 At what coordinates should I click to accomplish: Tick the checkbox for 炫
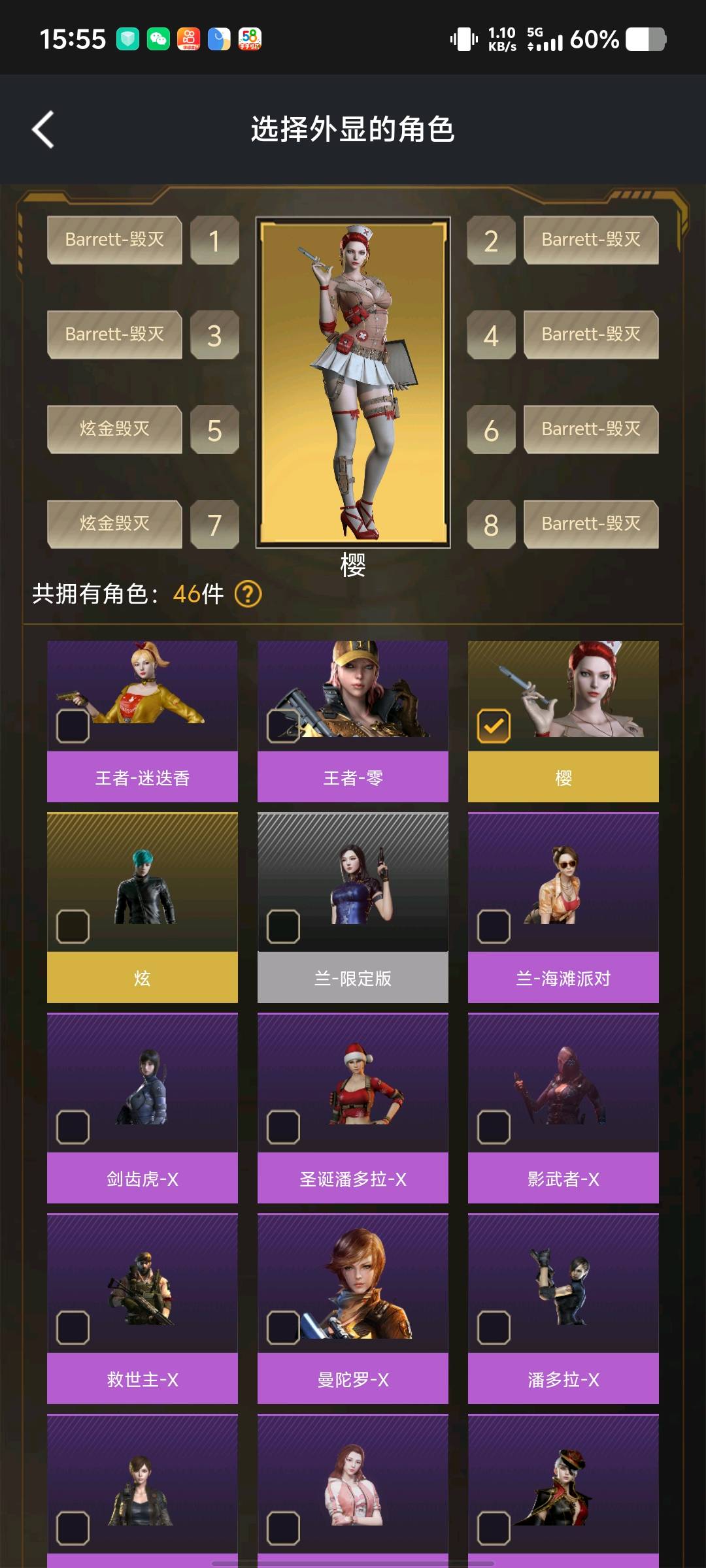pos(73,926)
